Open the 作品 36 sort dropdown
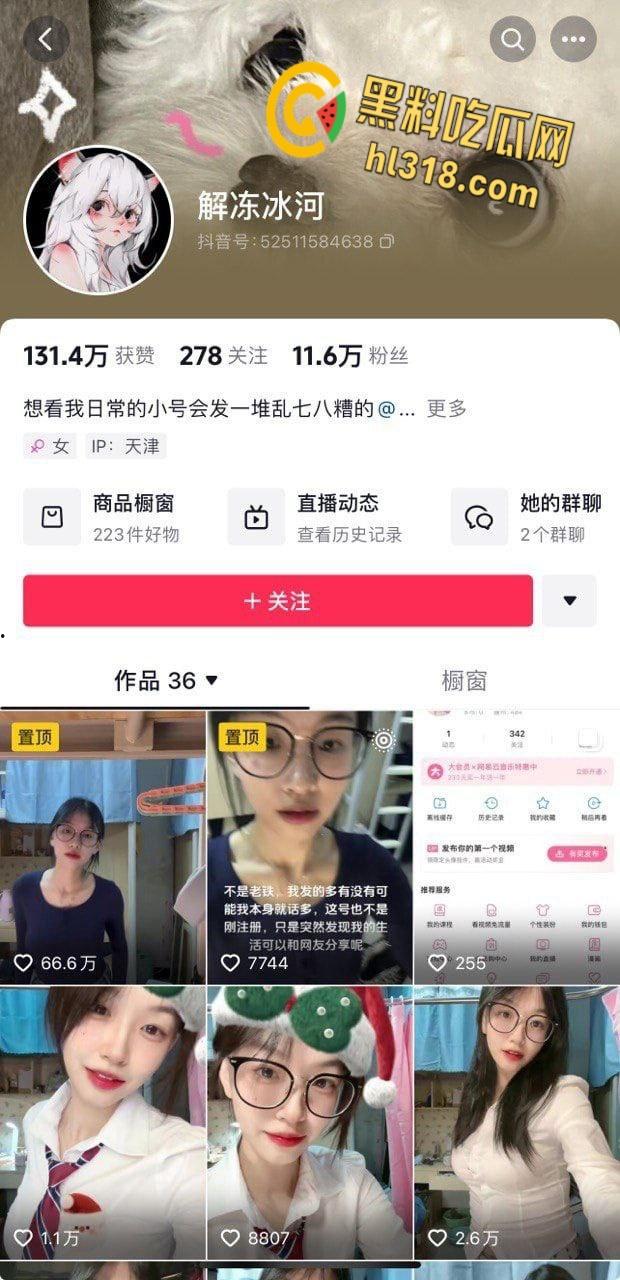 pyautogui.click(x=166, y=681)
